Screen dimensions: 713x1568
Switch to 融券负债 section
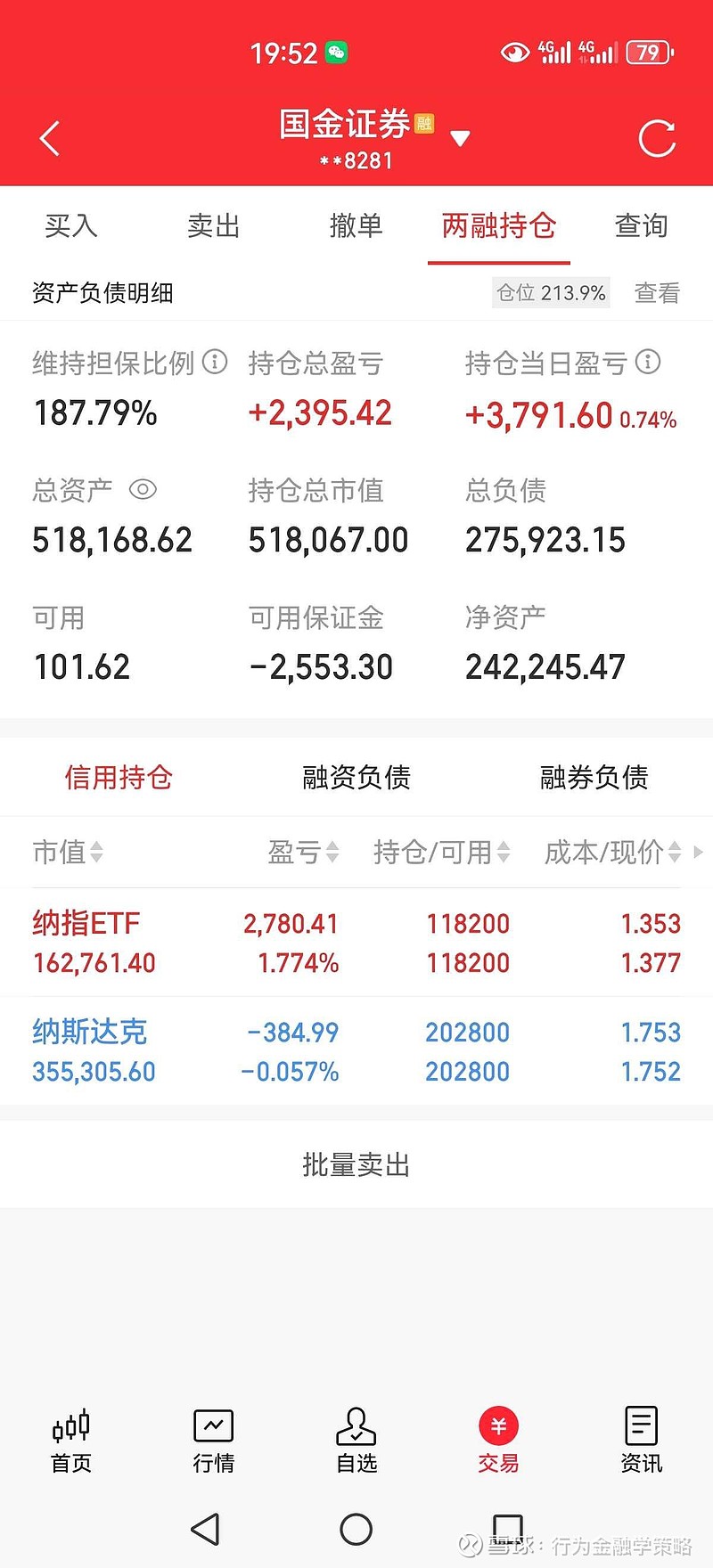(x=594, y=777)
